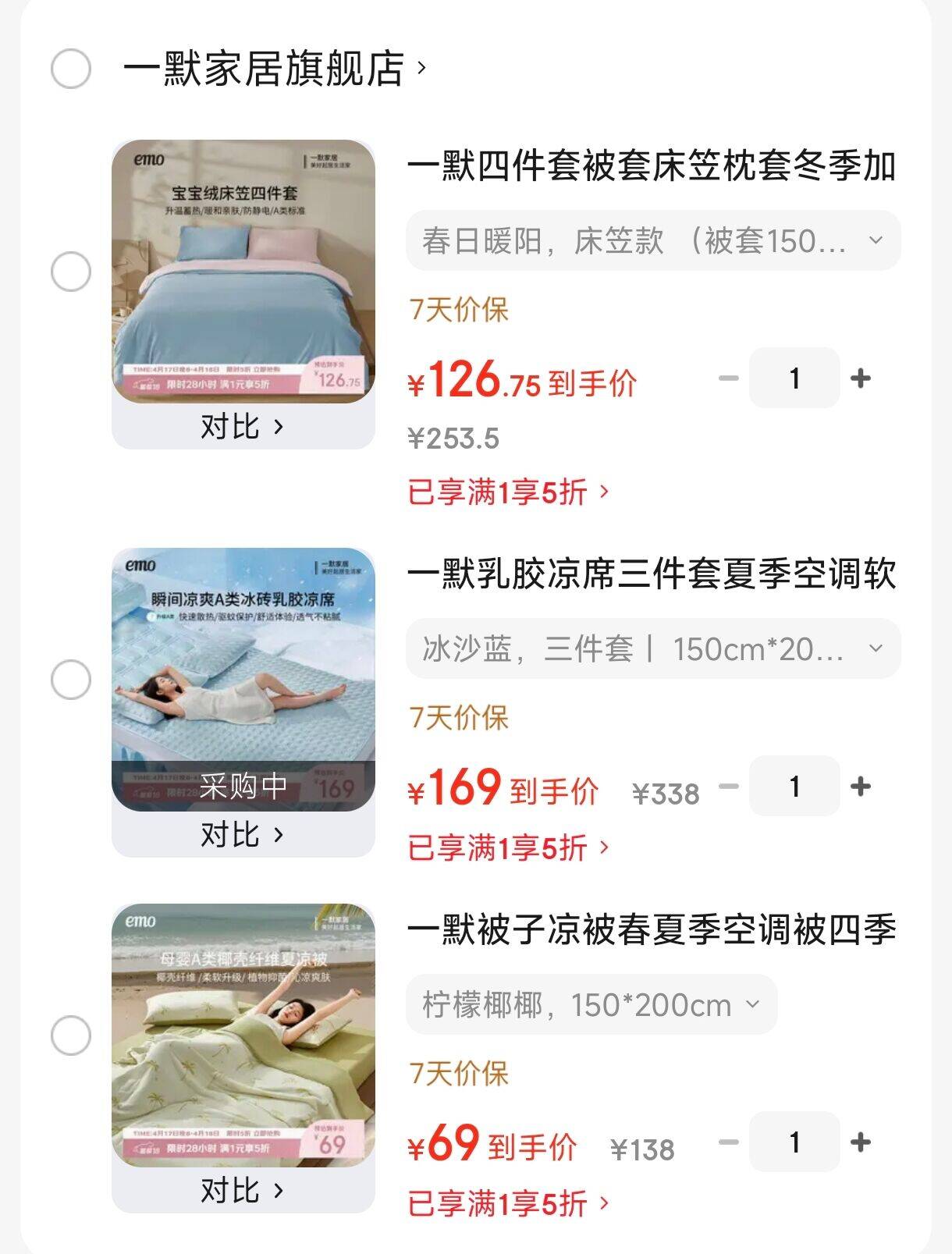
Task: Change the 冰沙蓝 三件套 variant
Action: click(x=652, y=649)
